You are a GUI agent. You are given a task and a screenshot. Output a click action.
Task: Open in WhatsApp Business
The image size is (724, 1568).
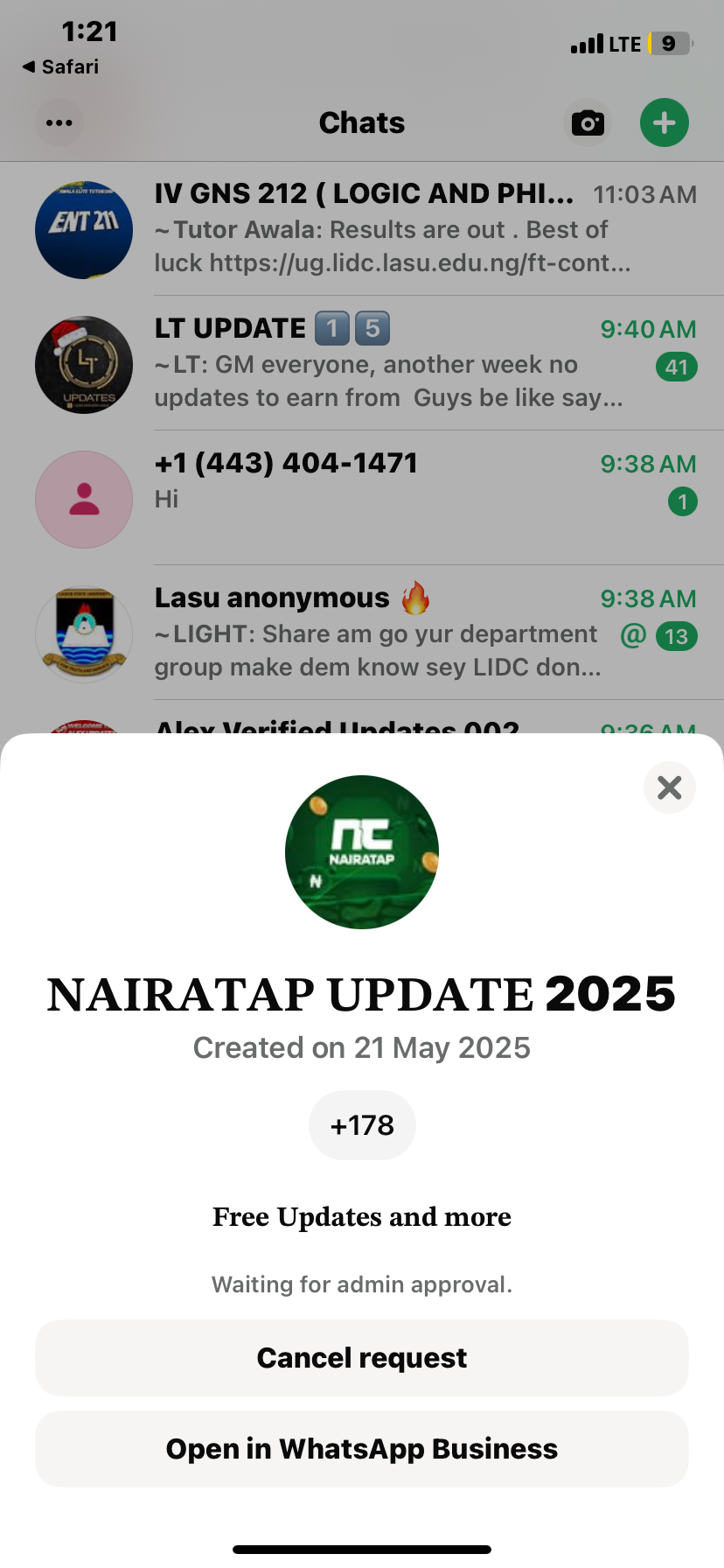tap(362, 1449)
